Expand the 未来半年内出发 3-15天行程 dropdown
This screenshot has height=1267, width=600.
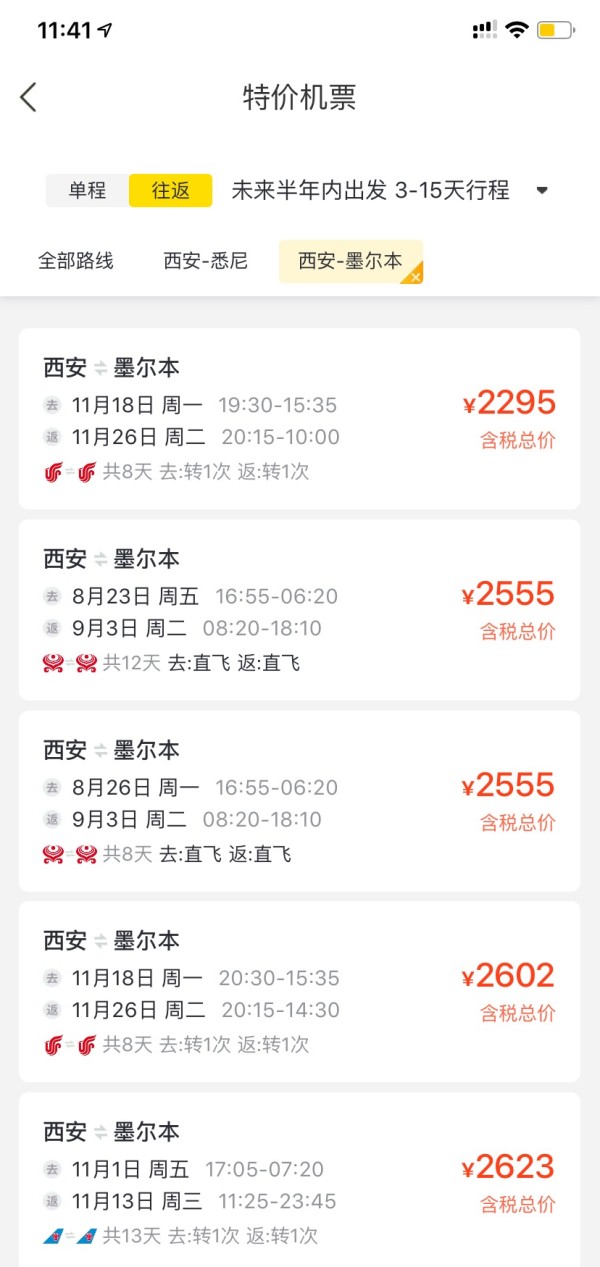click(390, 190)
